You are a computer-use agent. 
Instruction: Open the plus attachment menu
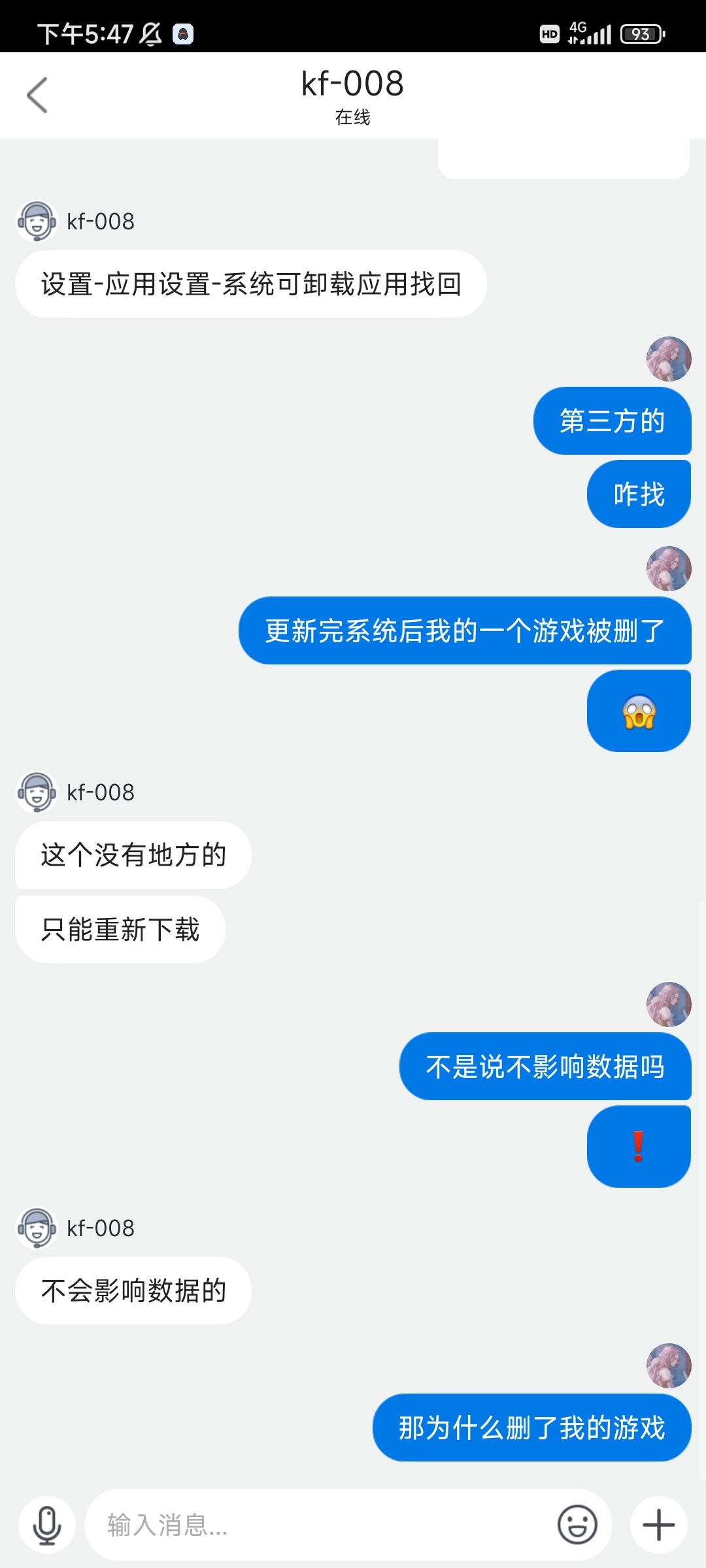(659, 1526)
